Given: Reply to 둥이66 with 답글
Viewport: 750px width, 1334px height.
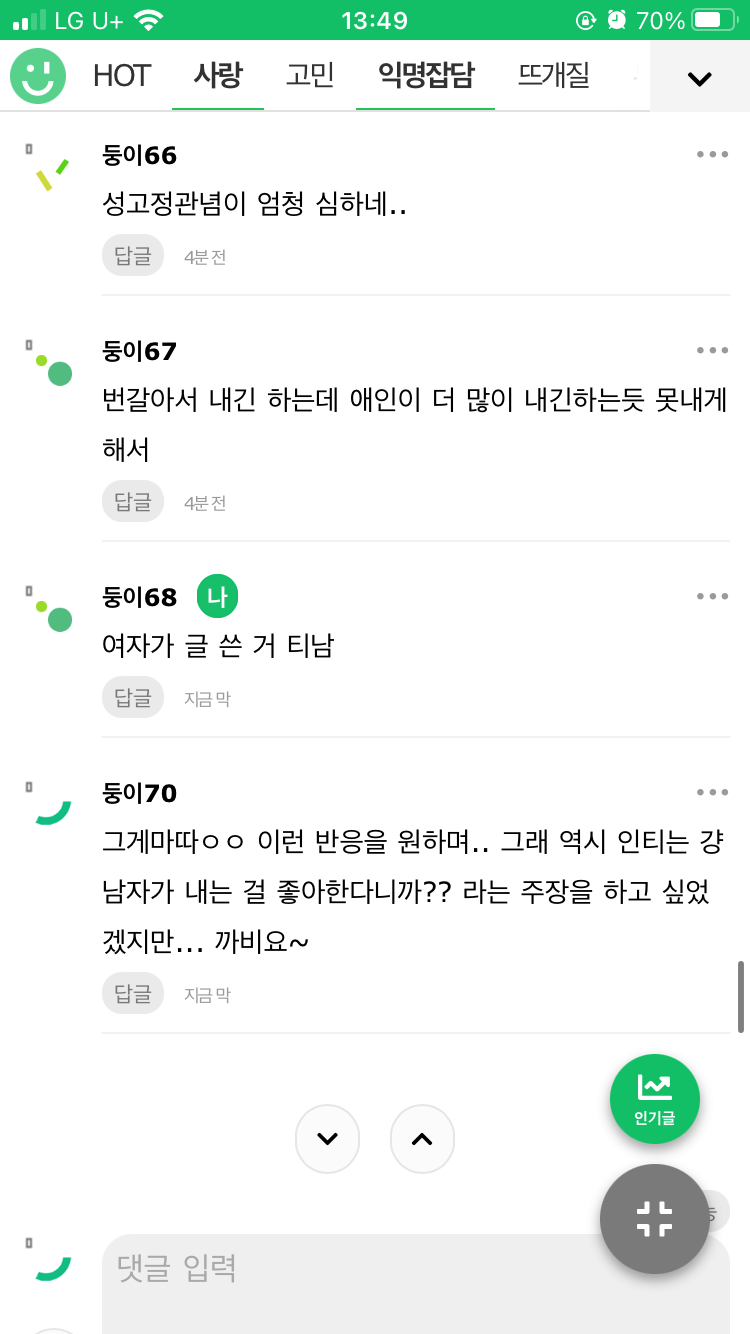Looking at the screenshot, I should coord(132,256).
